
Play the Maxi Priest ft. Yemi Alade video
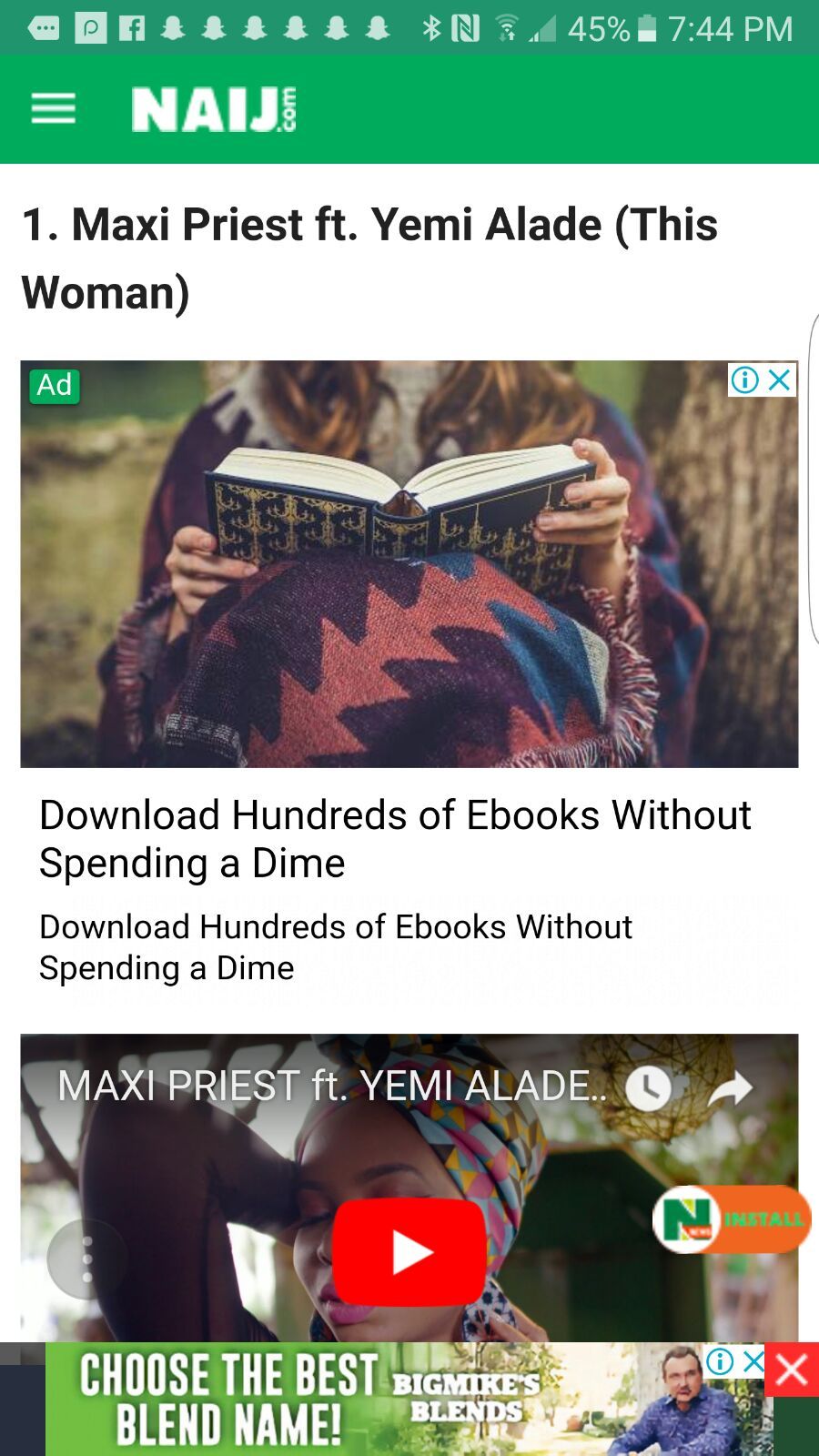pyautogui.click(x=409, y=1252)
